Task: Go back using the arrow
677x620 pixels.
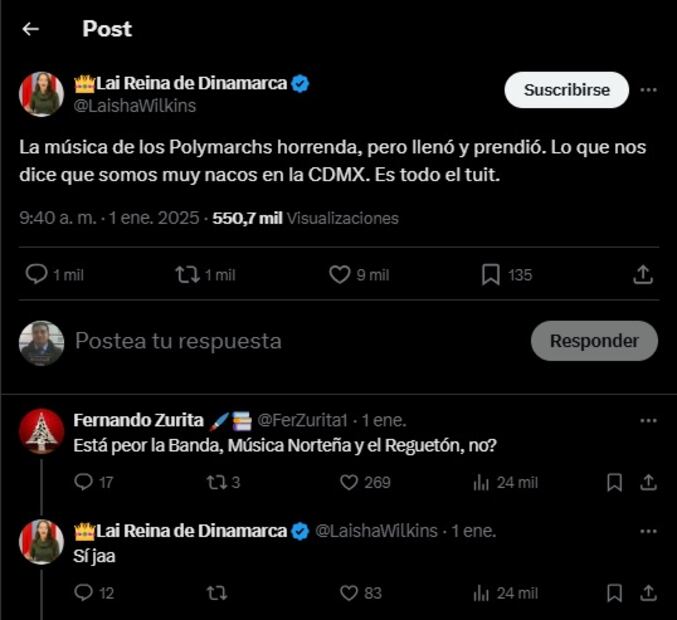Action: click(31, 29)
